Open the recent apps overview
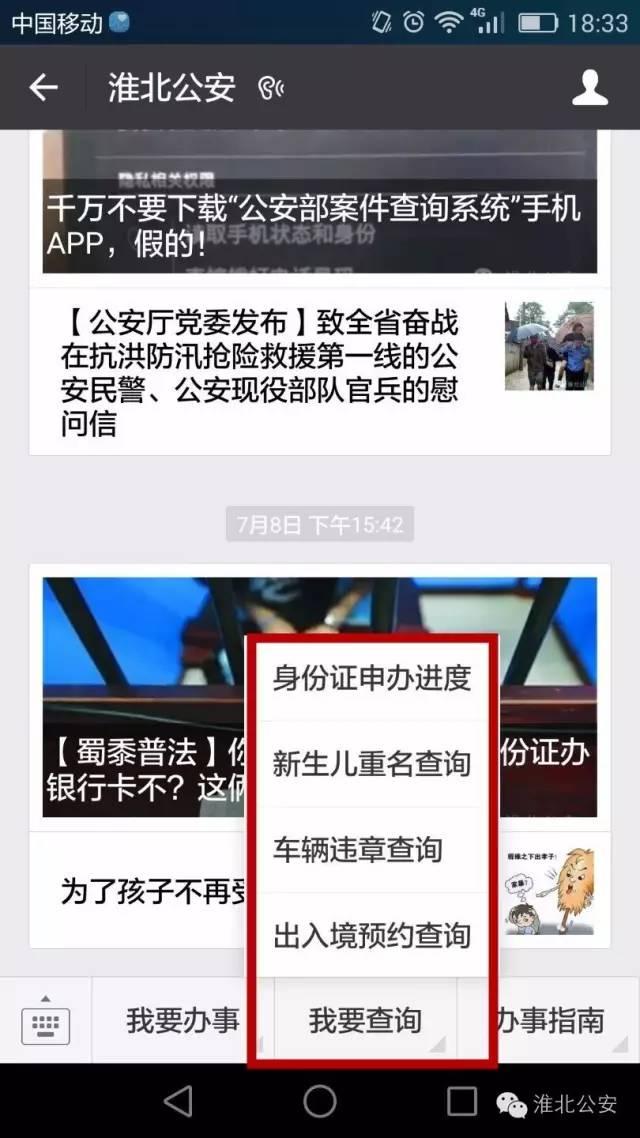640x1138 pixels. click(461, 1101)
